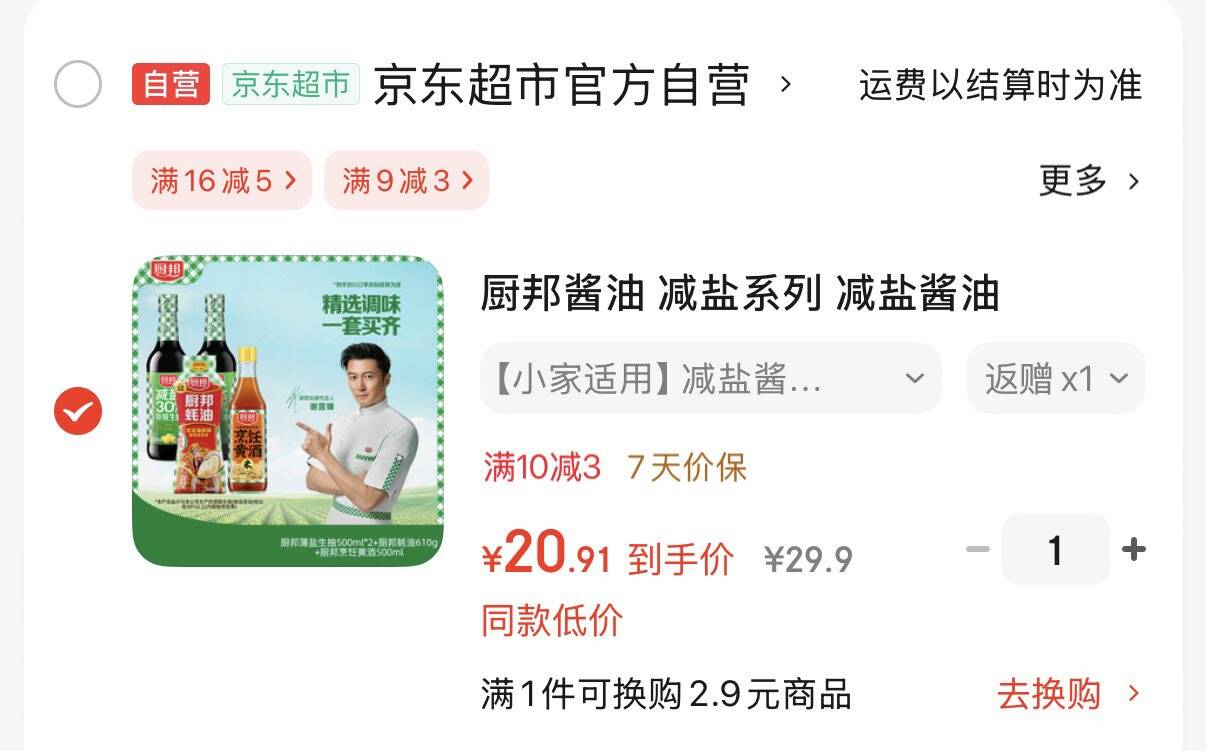Tap 去换购 to redeem add-on item
The width and height of the screenshot is (1206, 751).
[x=1069, y=694]
